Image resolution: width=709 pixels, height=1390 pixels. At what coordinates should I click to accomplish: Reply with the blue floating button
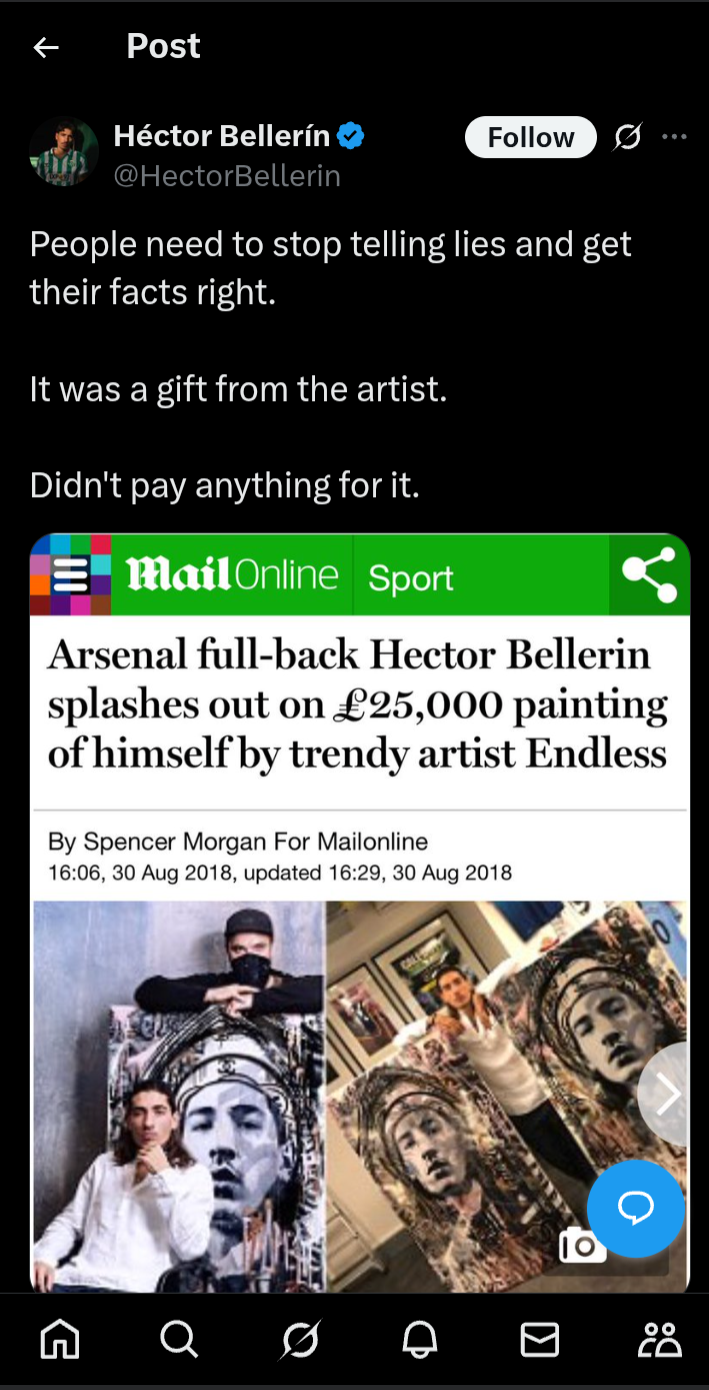pos(635,1209)
